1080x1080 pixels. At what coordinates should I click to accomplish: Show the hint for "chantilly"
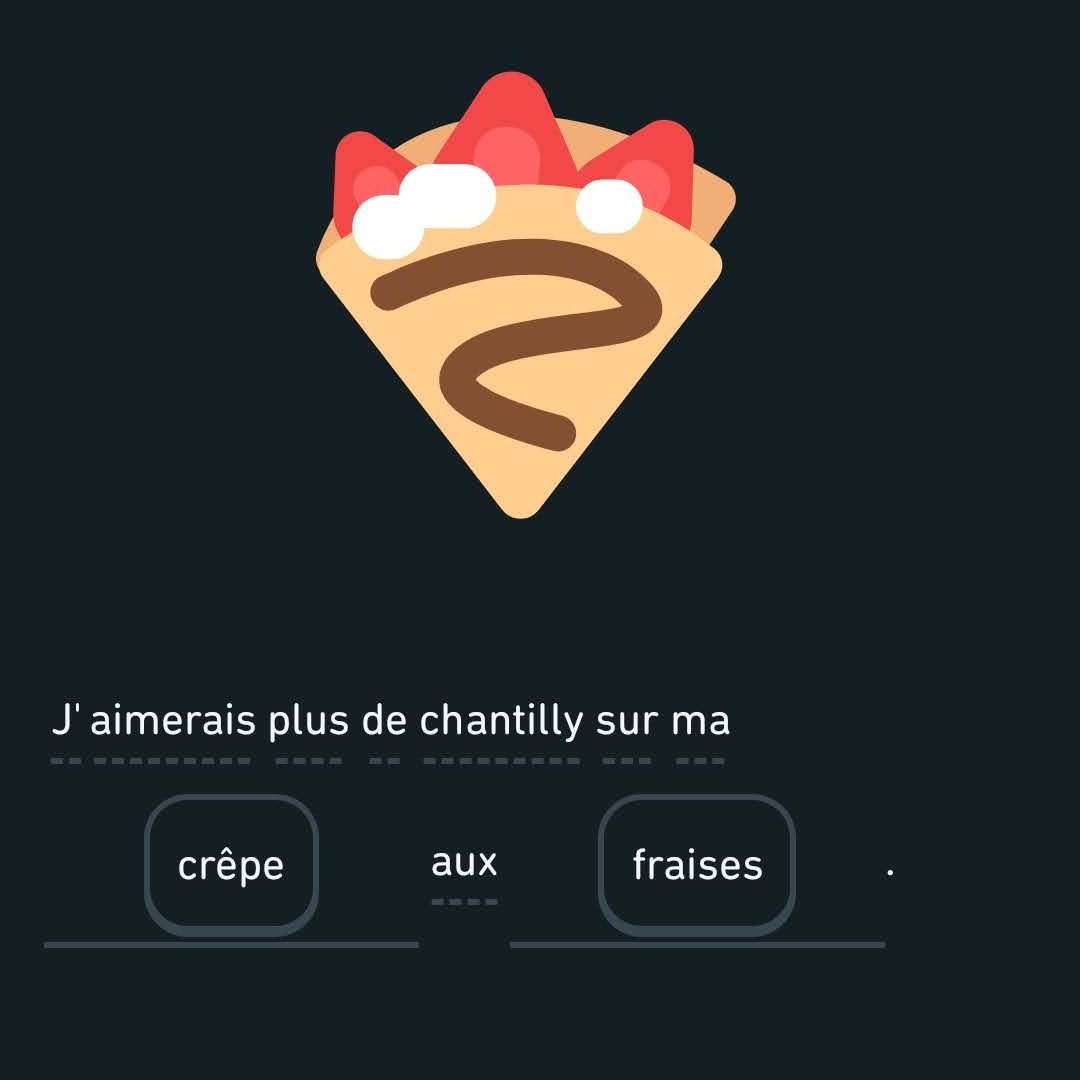coord(500,721)
